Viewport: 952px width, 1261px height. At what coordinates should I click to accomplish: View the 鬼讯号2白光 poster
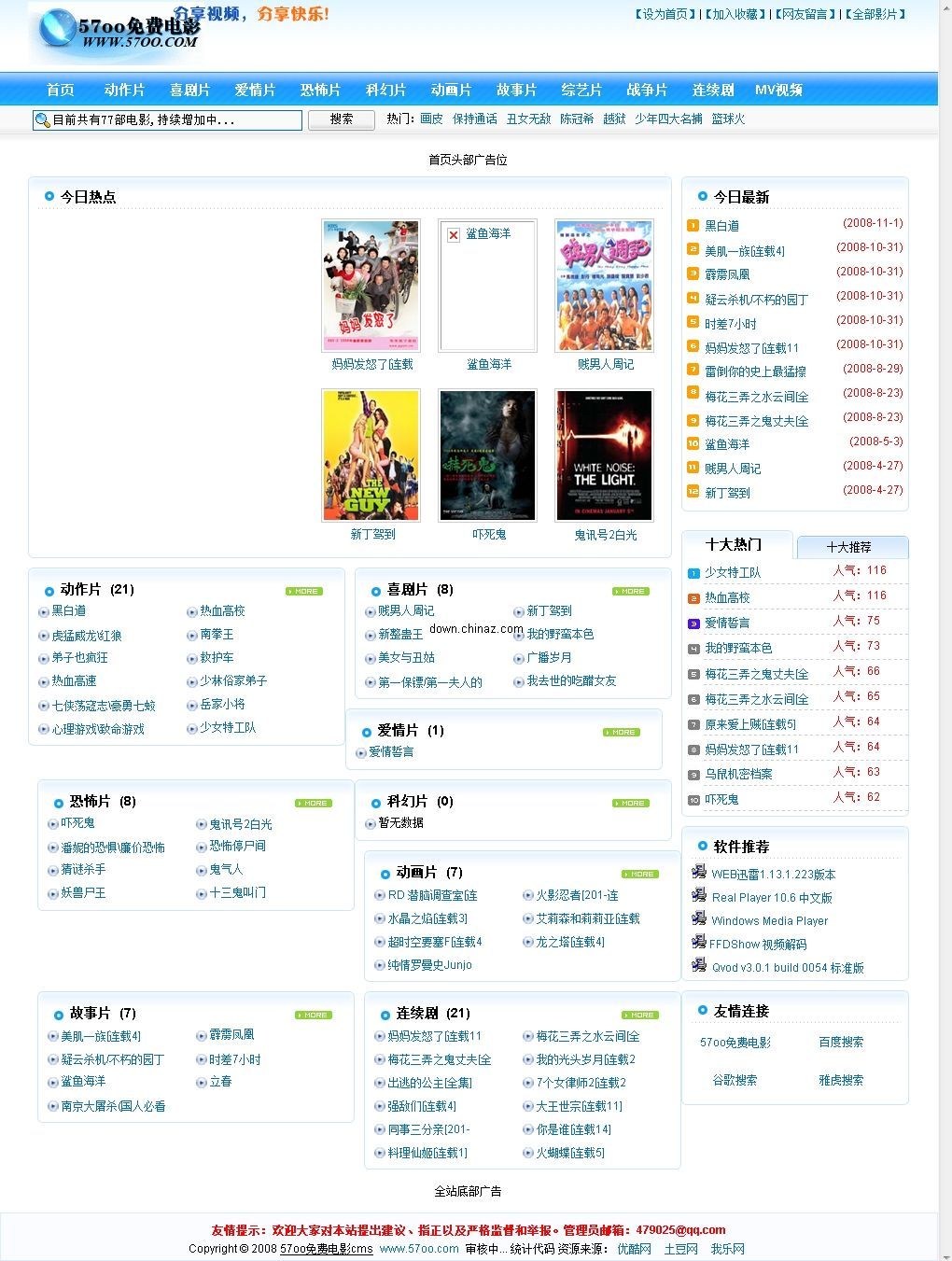[x=604, y=455]
